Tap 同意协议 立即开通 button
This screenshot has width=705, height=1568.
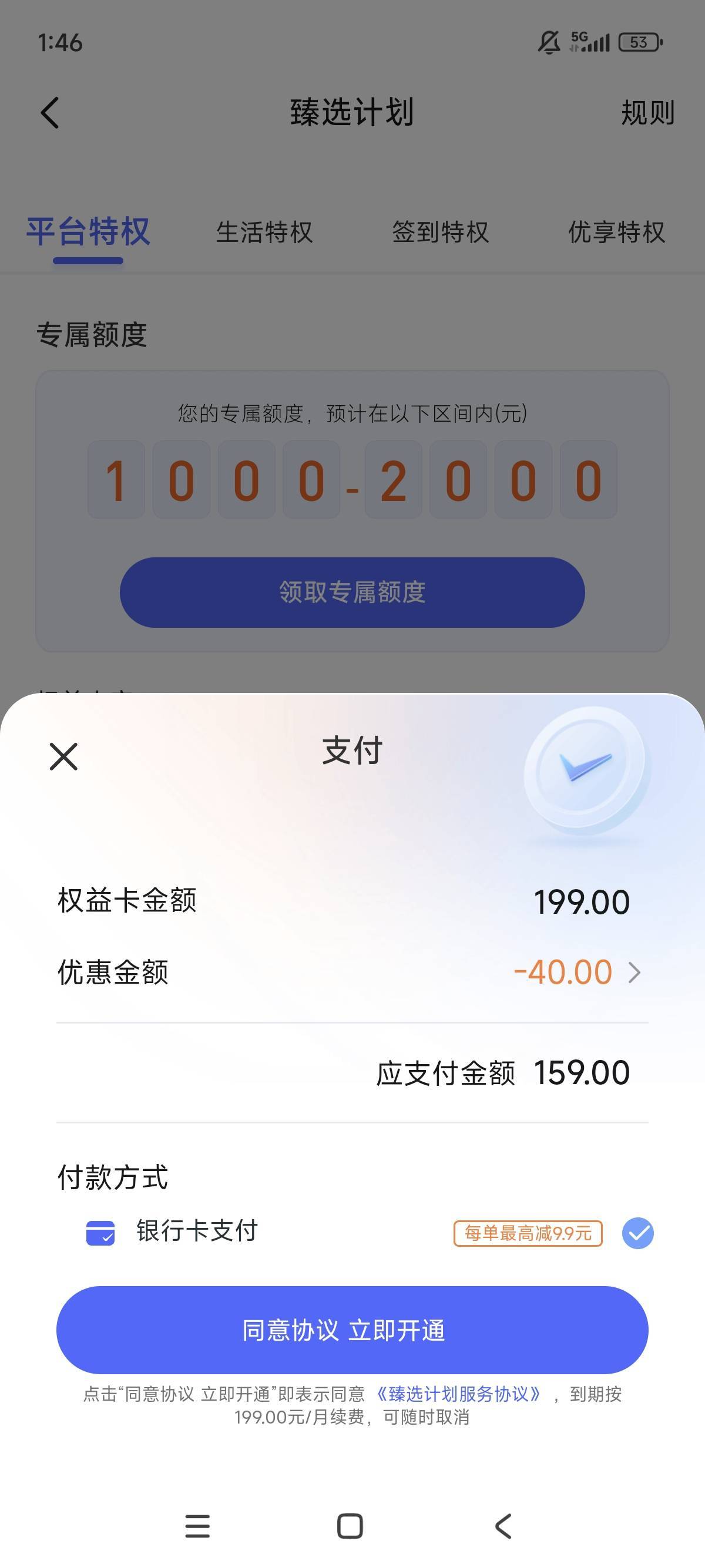[352, 1330]
